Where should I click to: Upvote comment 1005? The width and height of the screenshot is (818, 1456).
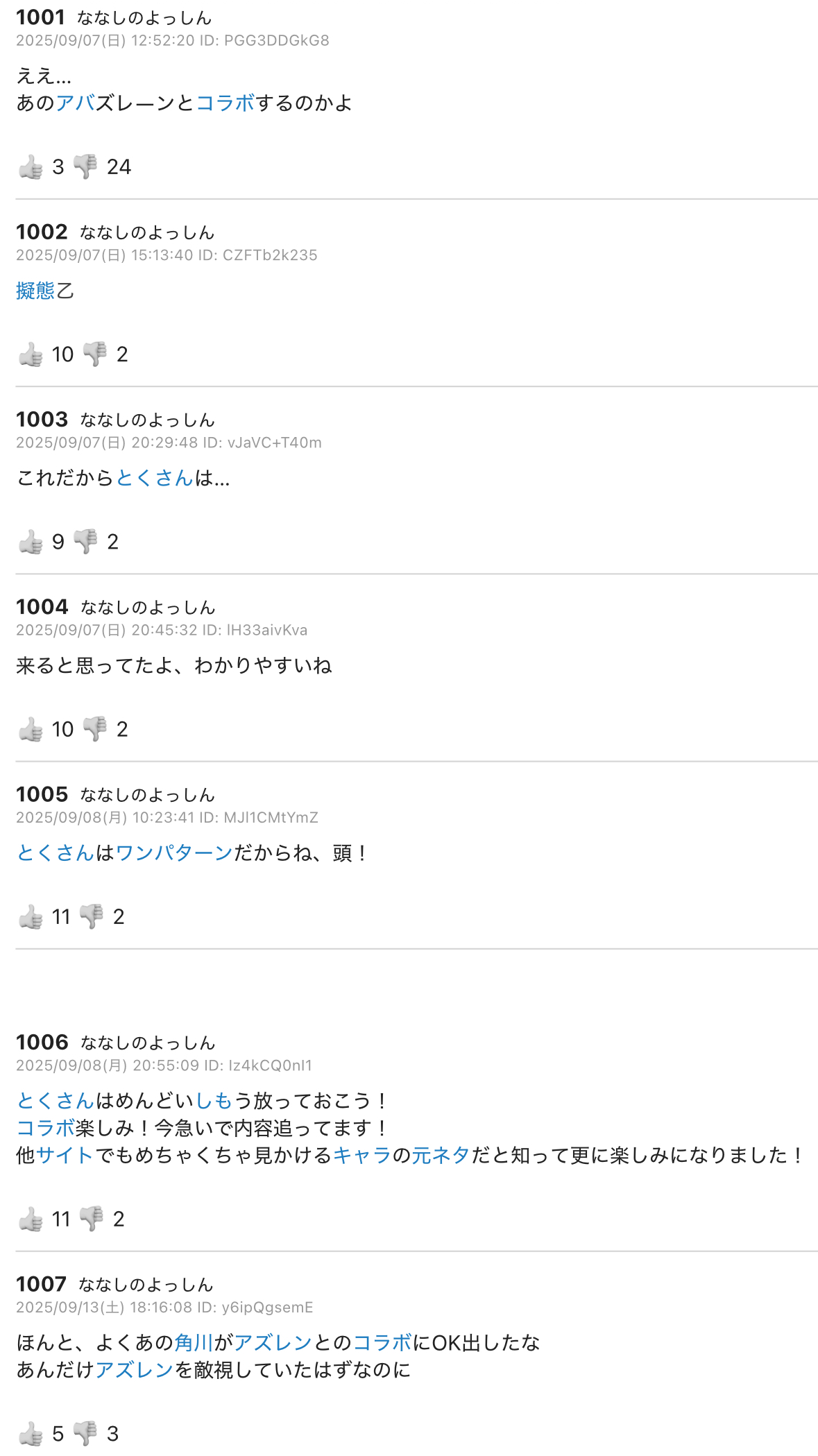pos(31,917)
